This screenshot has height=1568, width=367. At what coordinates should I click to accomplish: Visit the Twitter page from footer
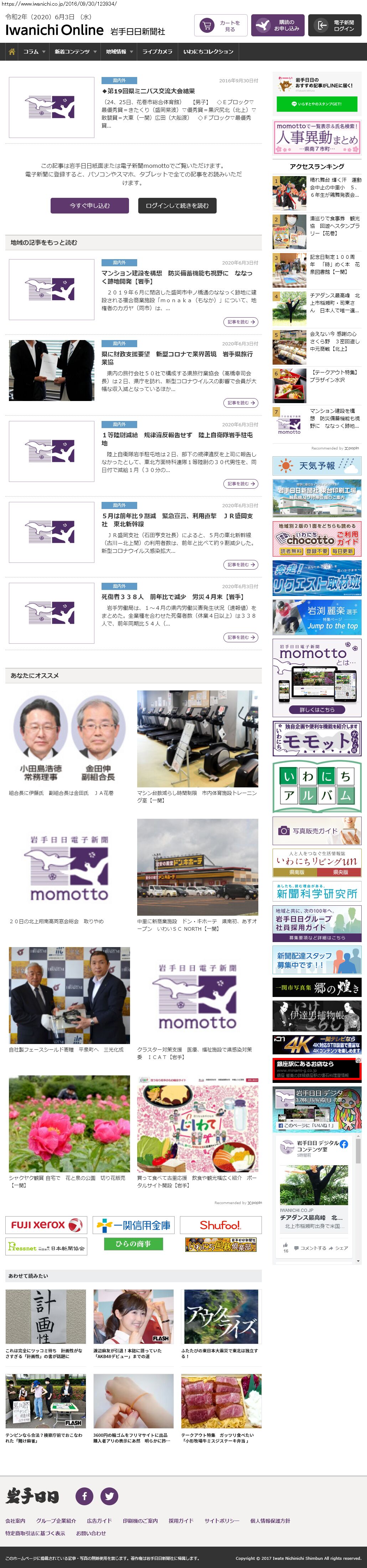point(109,1496)
